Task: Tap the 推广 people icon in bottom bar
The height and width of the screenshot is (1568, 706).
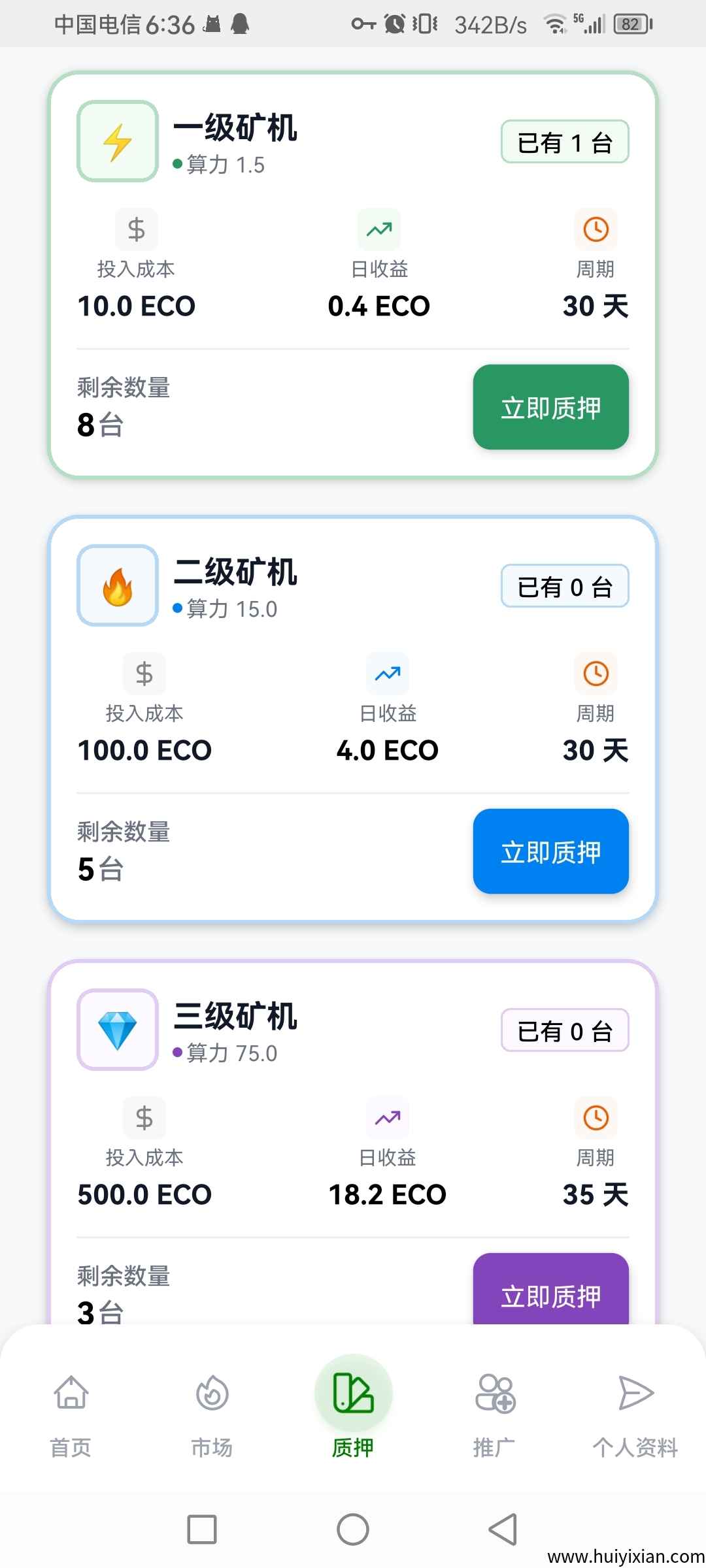Action: 494,1392
